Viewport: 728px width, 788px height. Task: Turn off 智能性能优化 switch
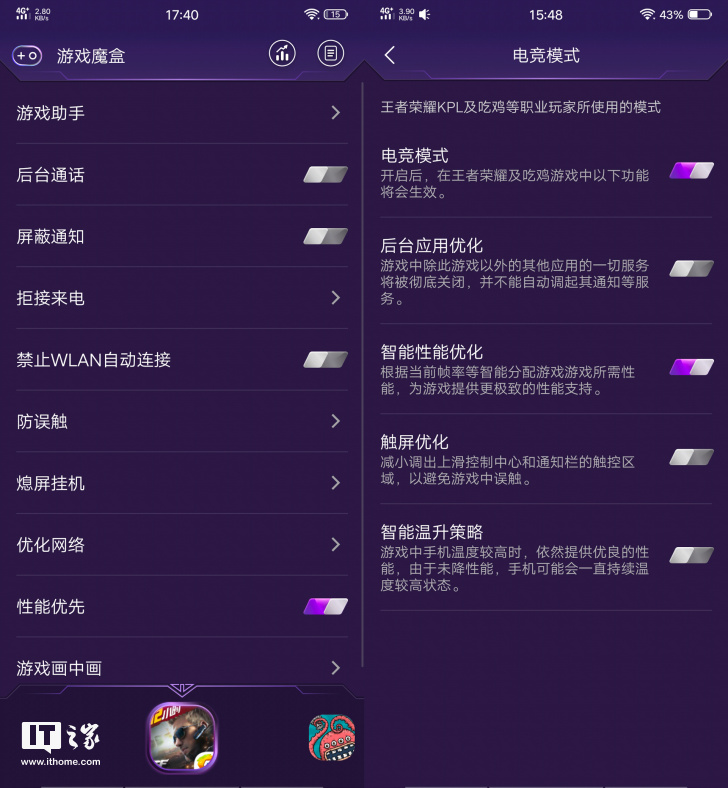pyautogui.click(x=691, y=367)
